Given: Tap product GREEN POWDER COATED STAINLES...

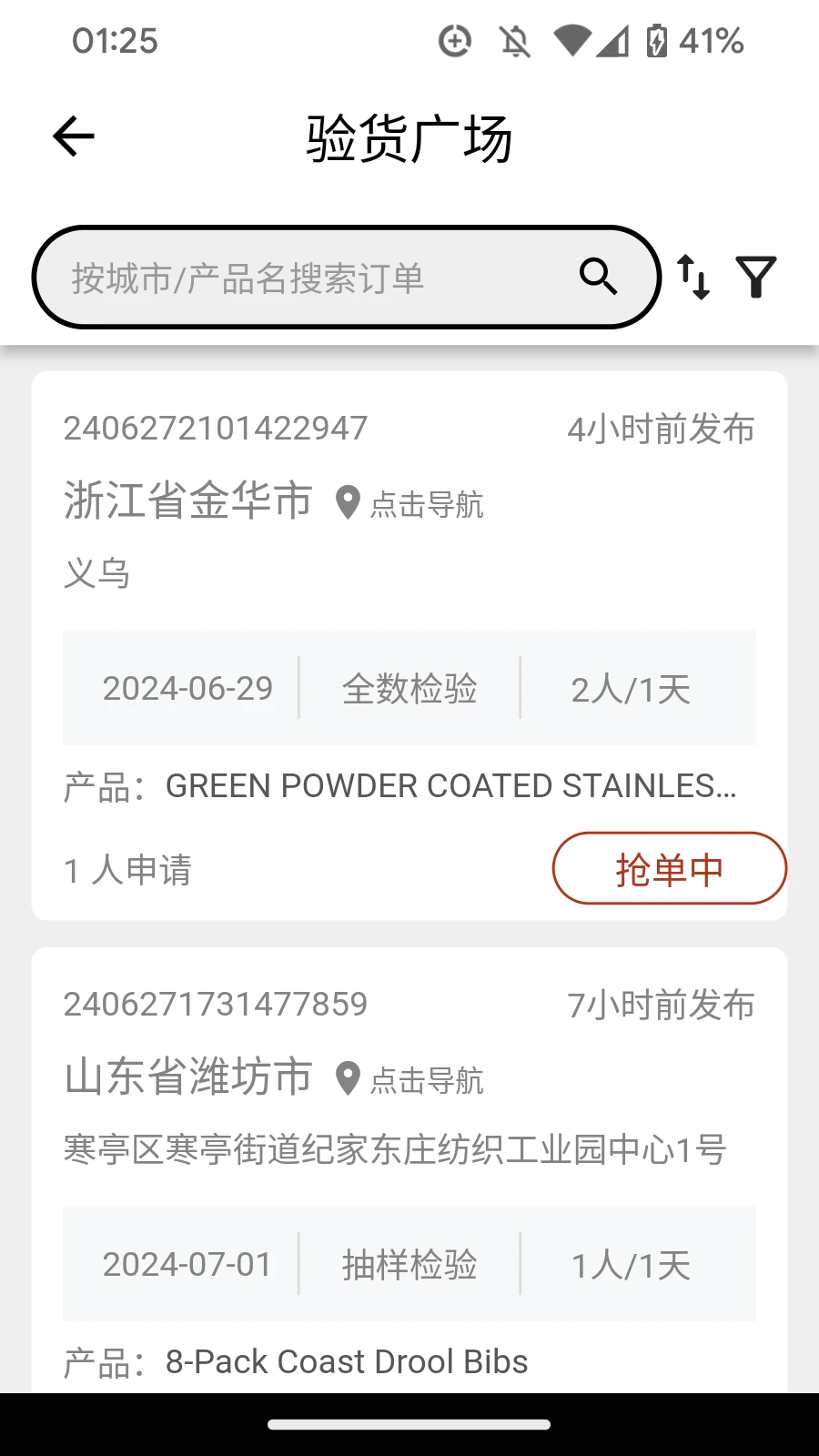Looking at the screenshot, I should (x=400, y=784).
